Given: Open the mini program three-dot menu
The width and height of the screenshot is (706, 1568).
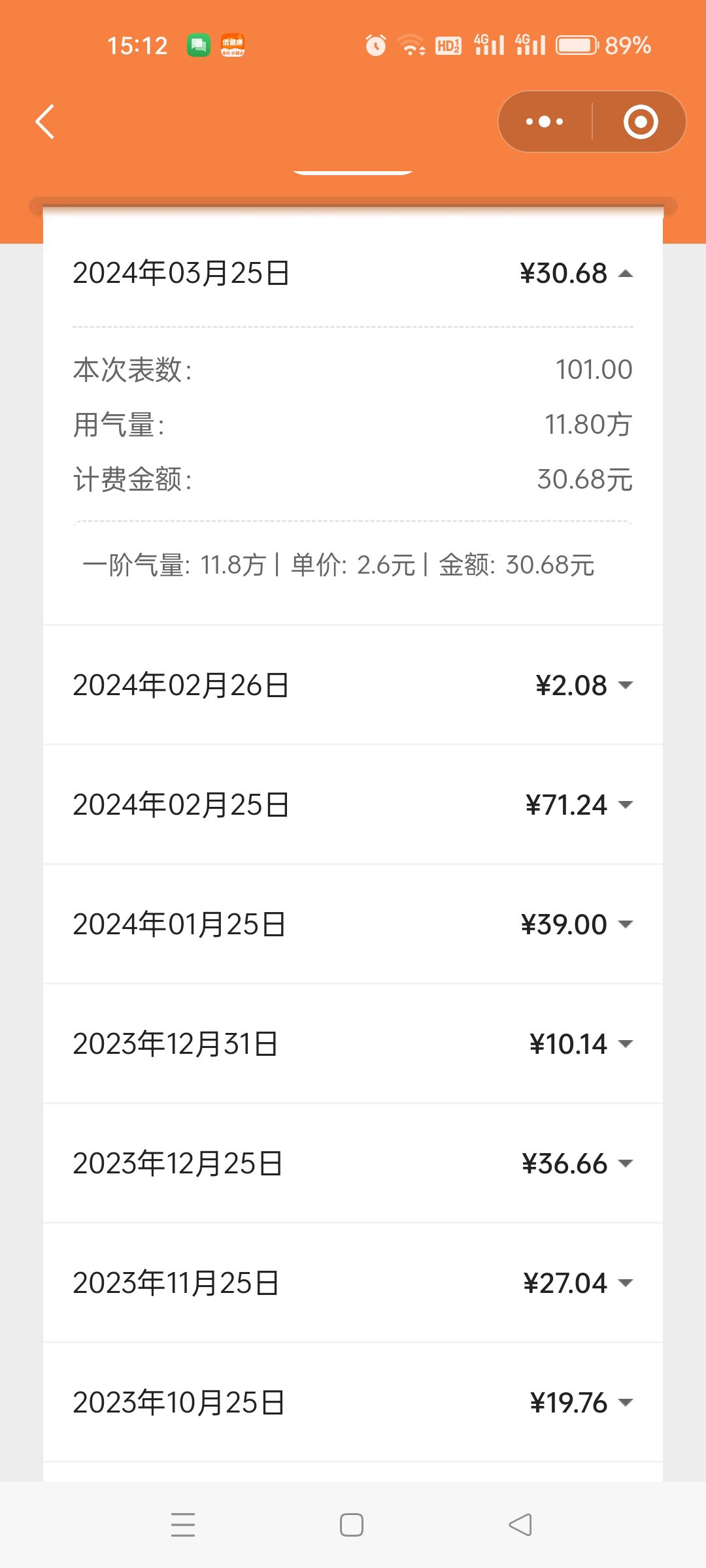Looking at the screenshot, I should pyautogui.click(x=545, y=122).
